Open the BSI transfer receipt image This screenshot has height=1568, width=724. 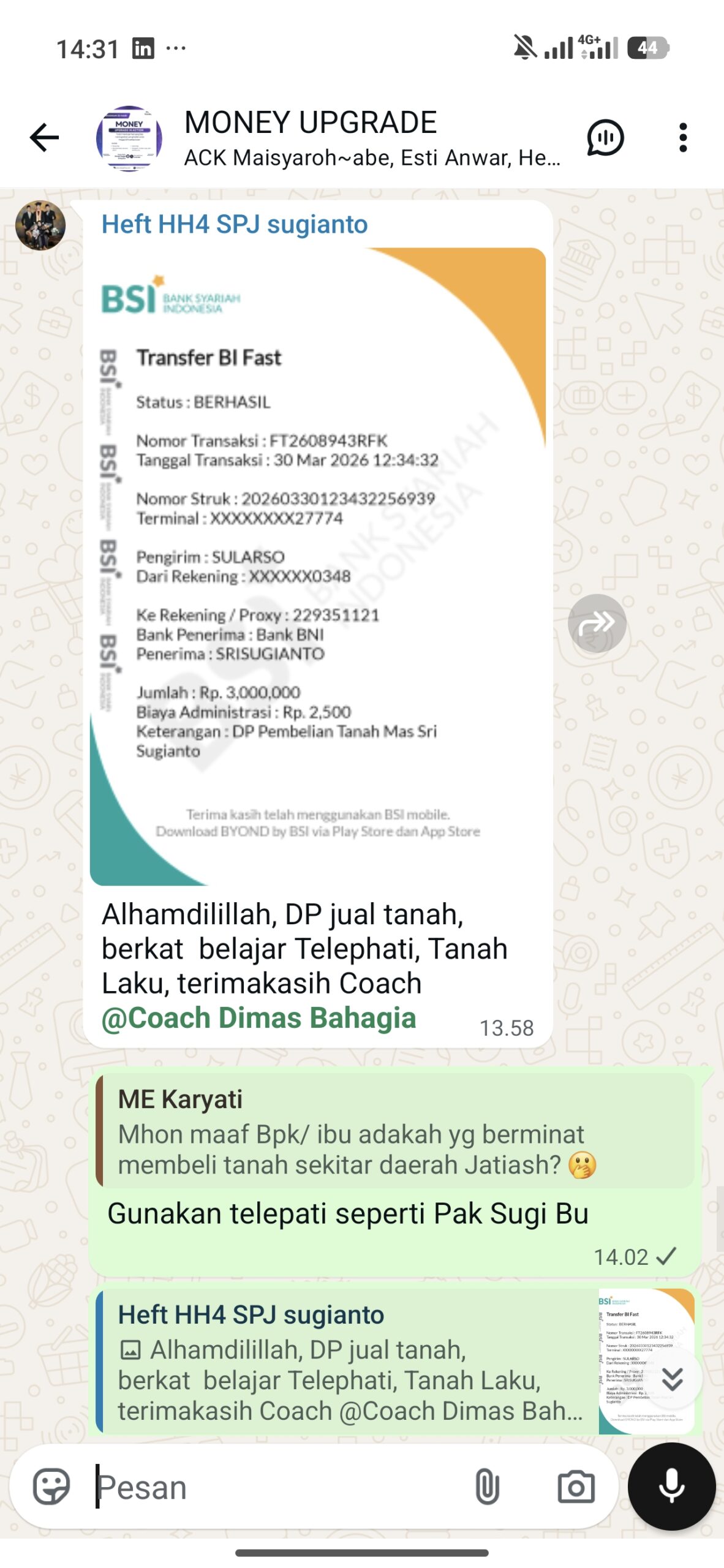tap(317, 566)
